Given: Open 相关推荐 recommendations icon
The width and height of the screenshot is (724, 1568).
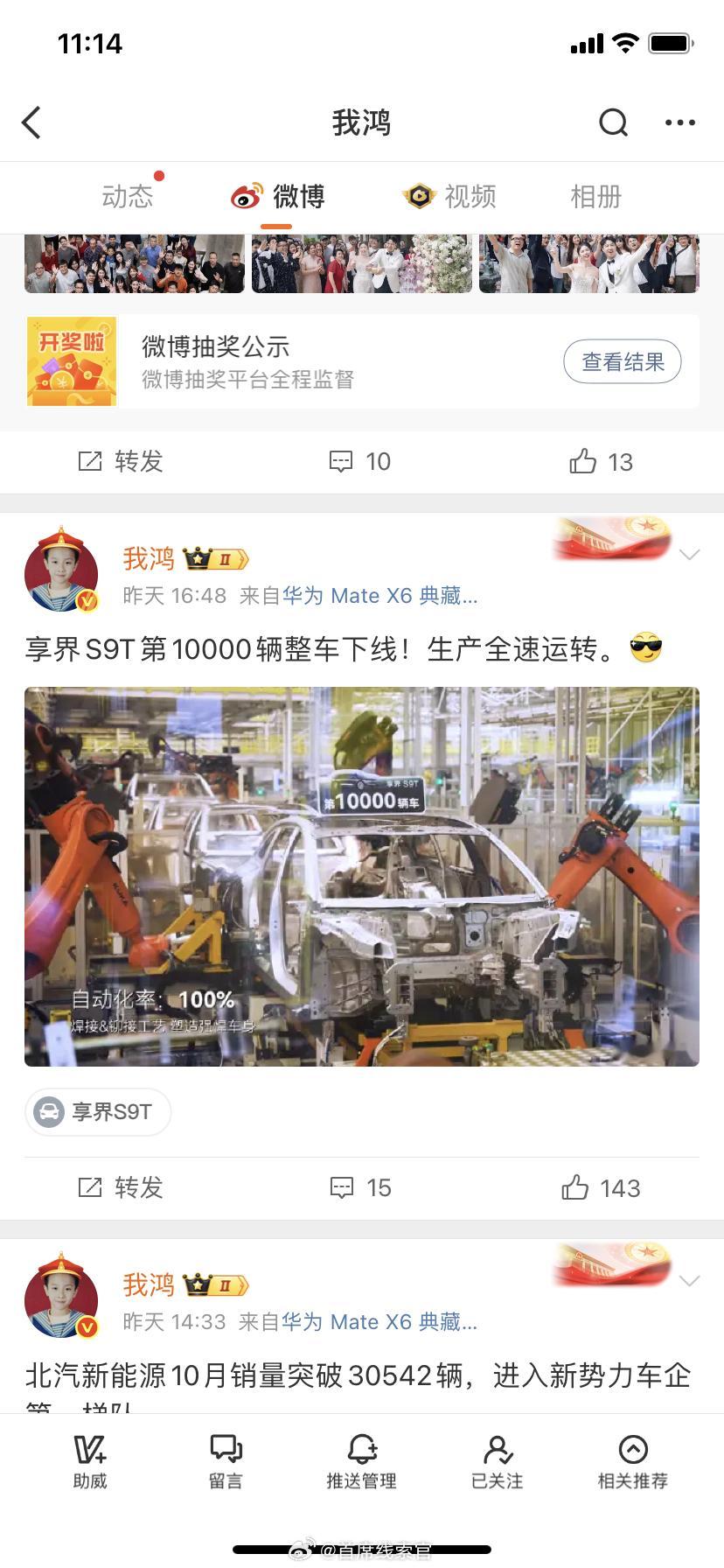Looking at the screenshot, I should coord(633,1459).
